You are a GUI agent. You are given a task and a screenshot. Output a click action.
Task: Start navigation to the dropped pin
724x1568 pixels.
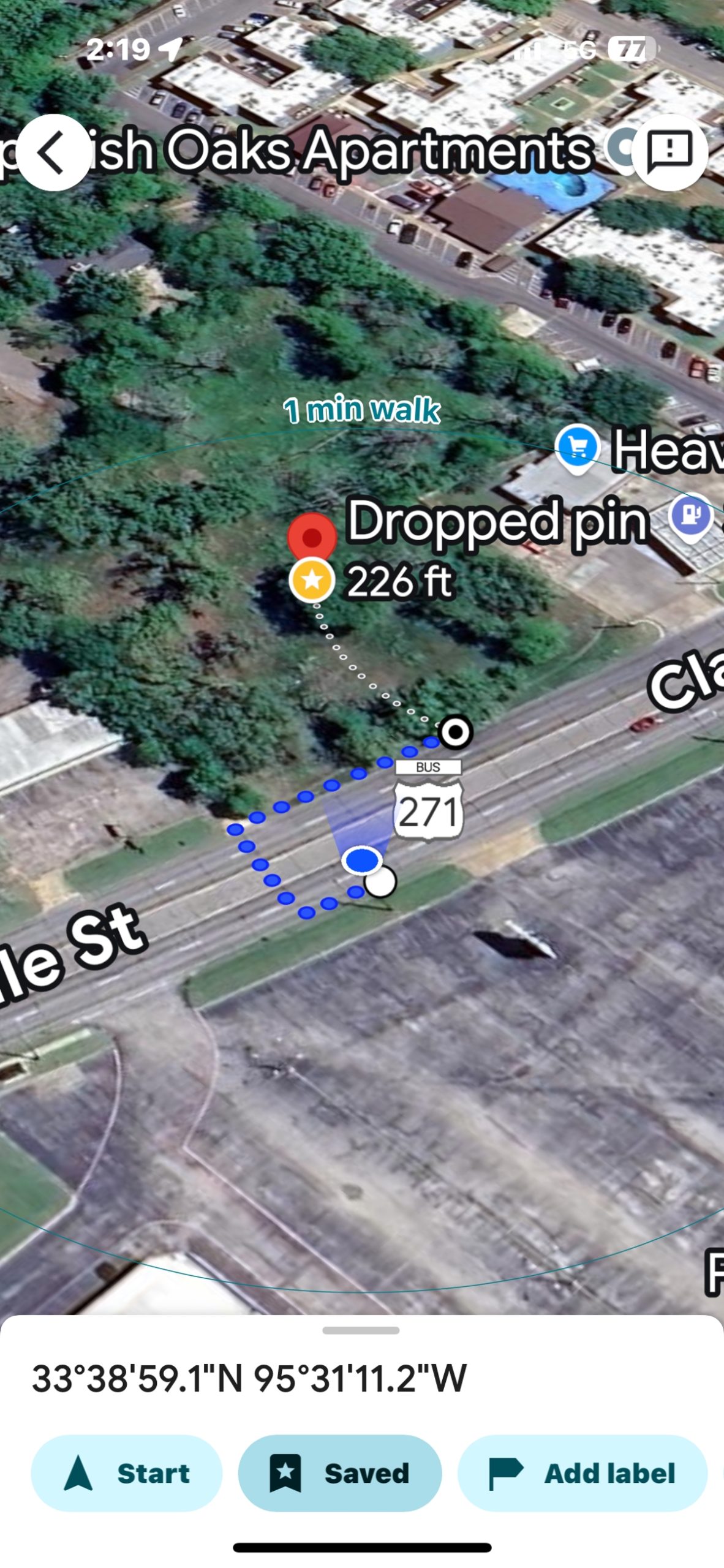(127, 1472)
